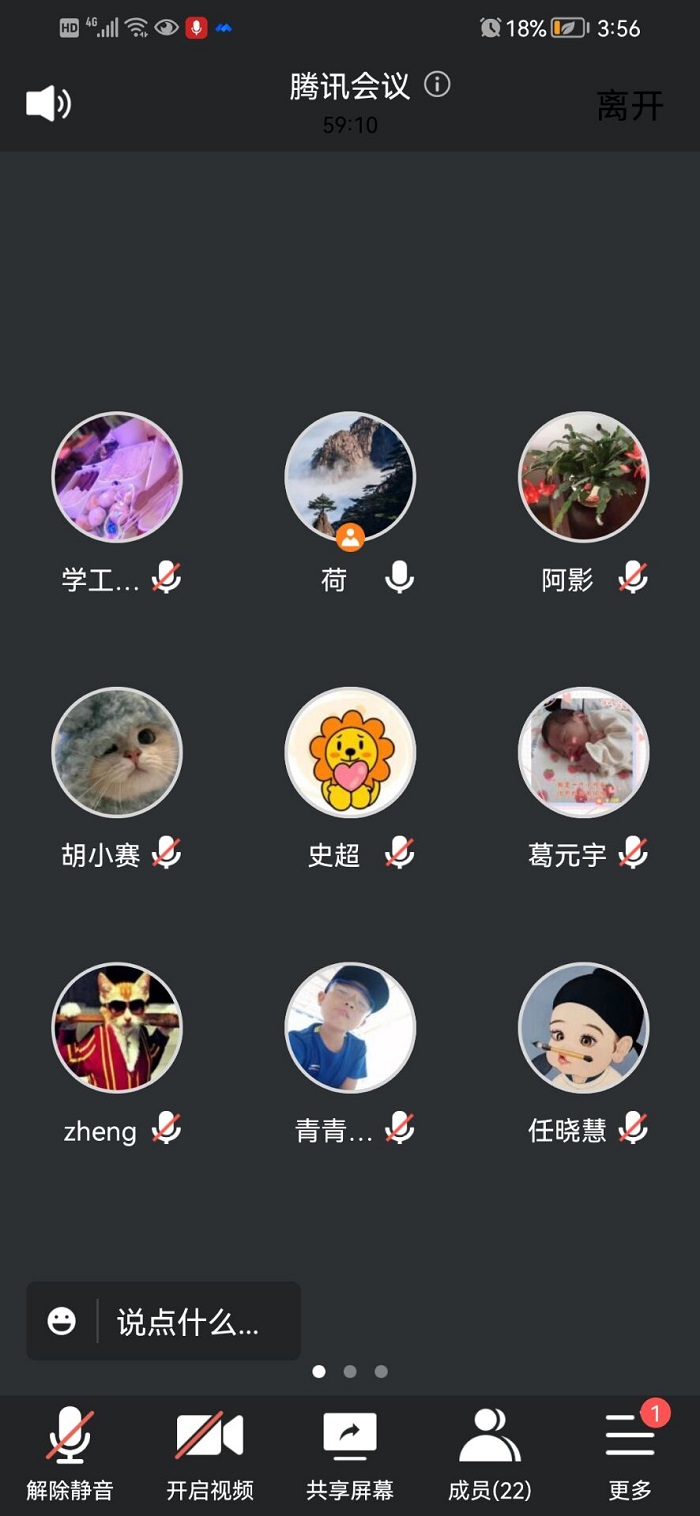Viewport: 700px width, 1516px height.
Task: Select participant 阿影's avatar
Action: pos(584,477)
